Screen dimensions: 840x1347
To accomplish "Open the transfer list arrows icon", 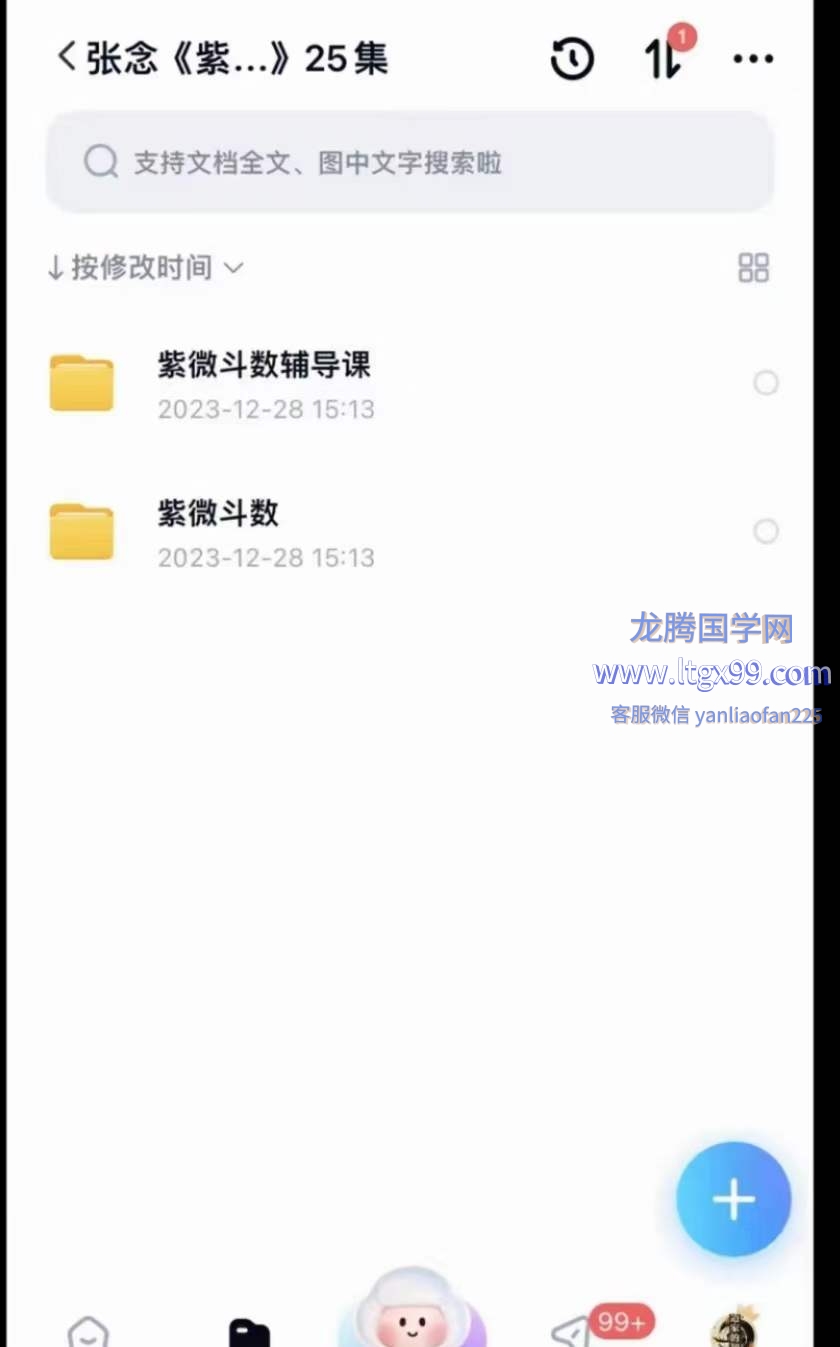I will (662, 59).
